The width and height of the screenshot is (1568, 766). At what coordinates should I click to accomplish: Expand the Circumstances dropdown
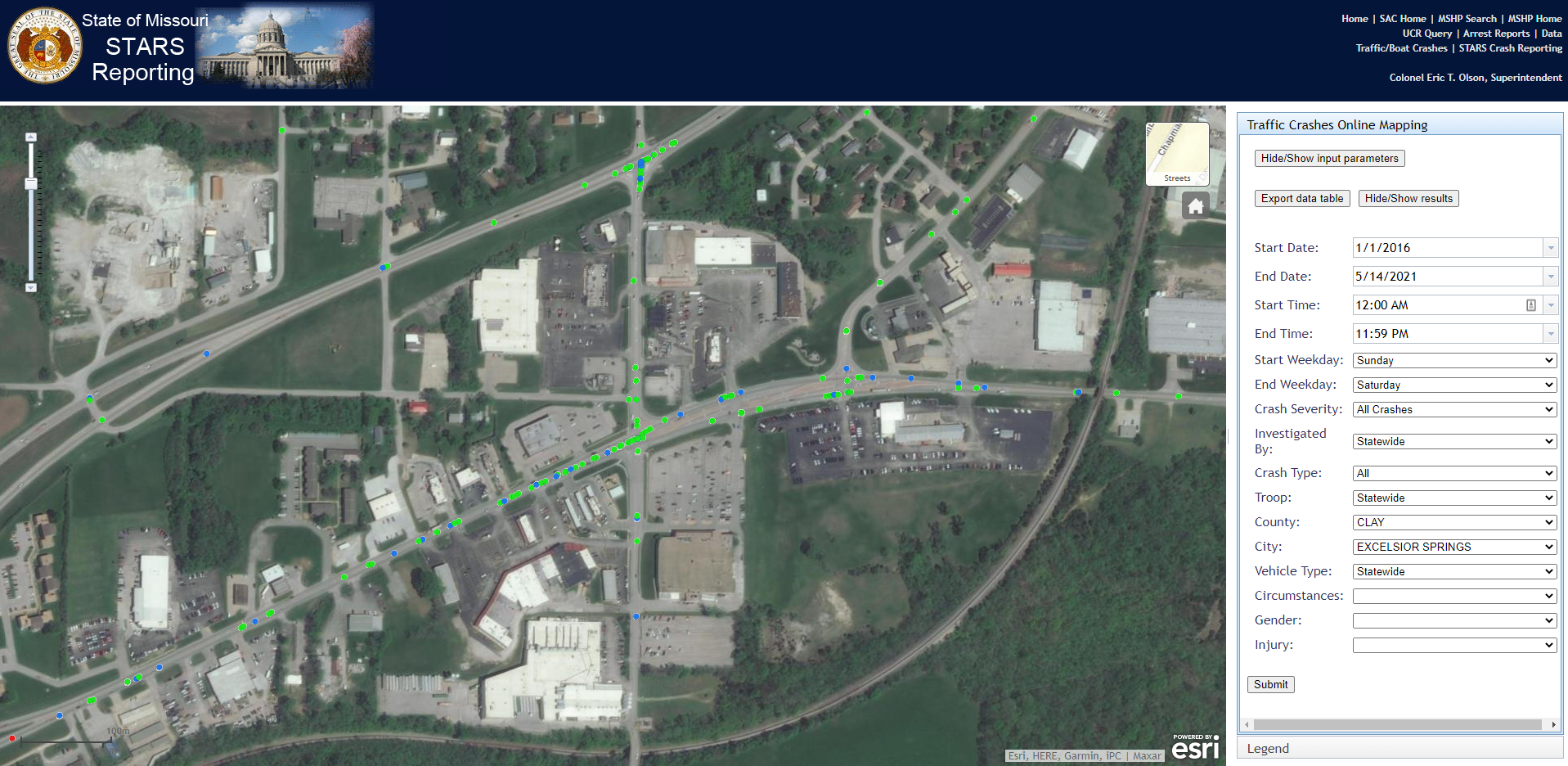(1453, 596)
